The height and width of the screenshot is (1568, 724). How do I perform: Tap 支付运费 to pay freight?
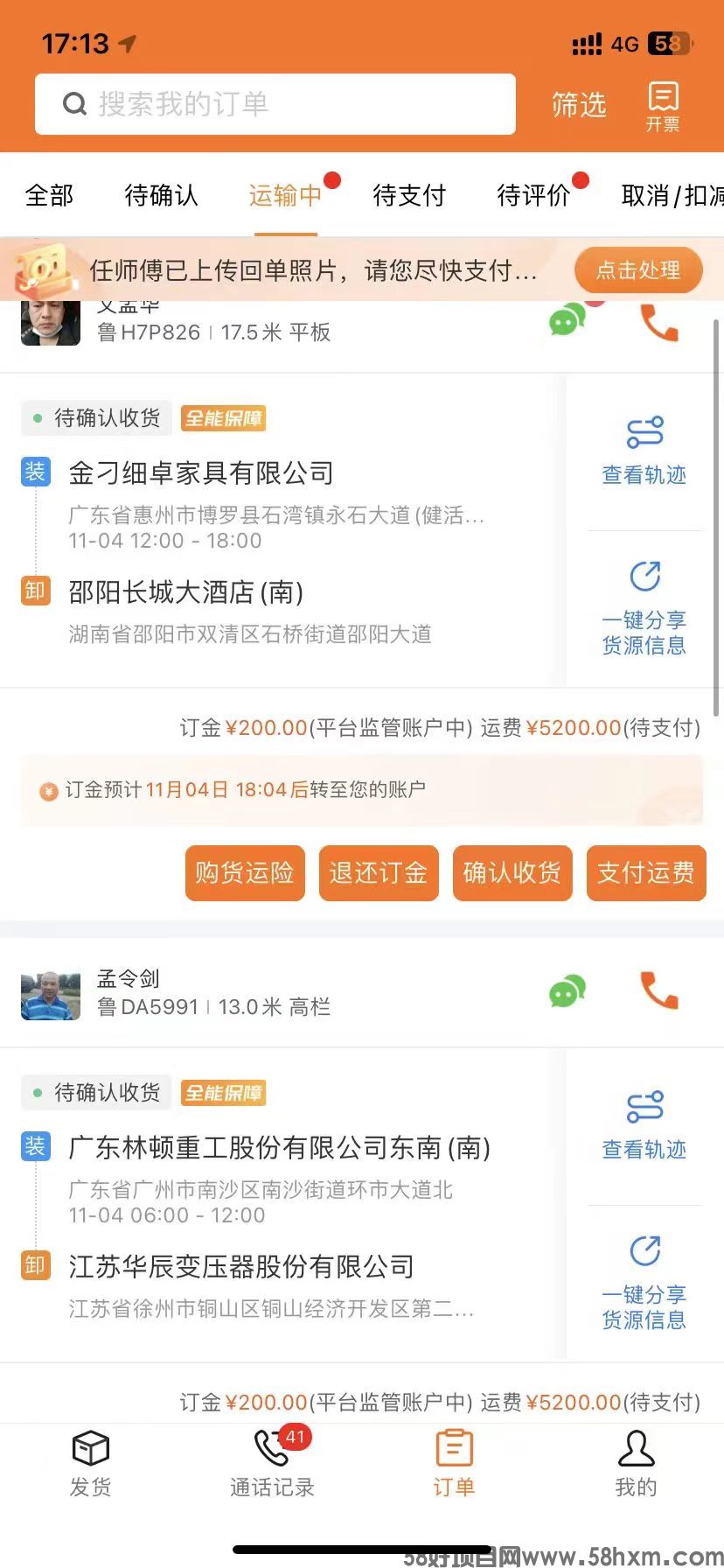(645, 872)
